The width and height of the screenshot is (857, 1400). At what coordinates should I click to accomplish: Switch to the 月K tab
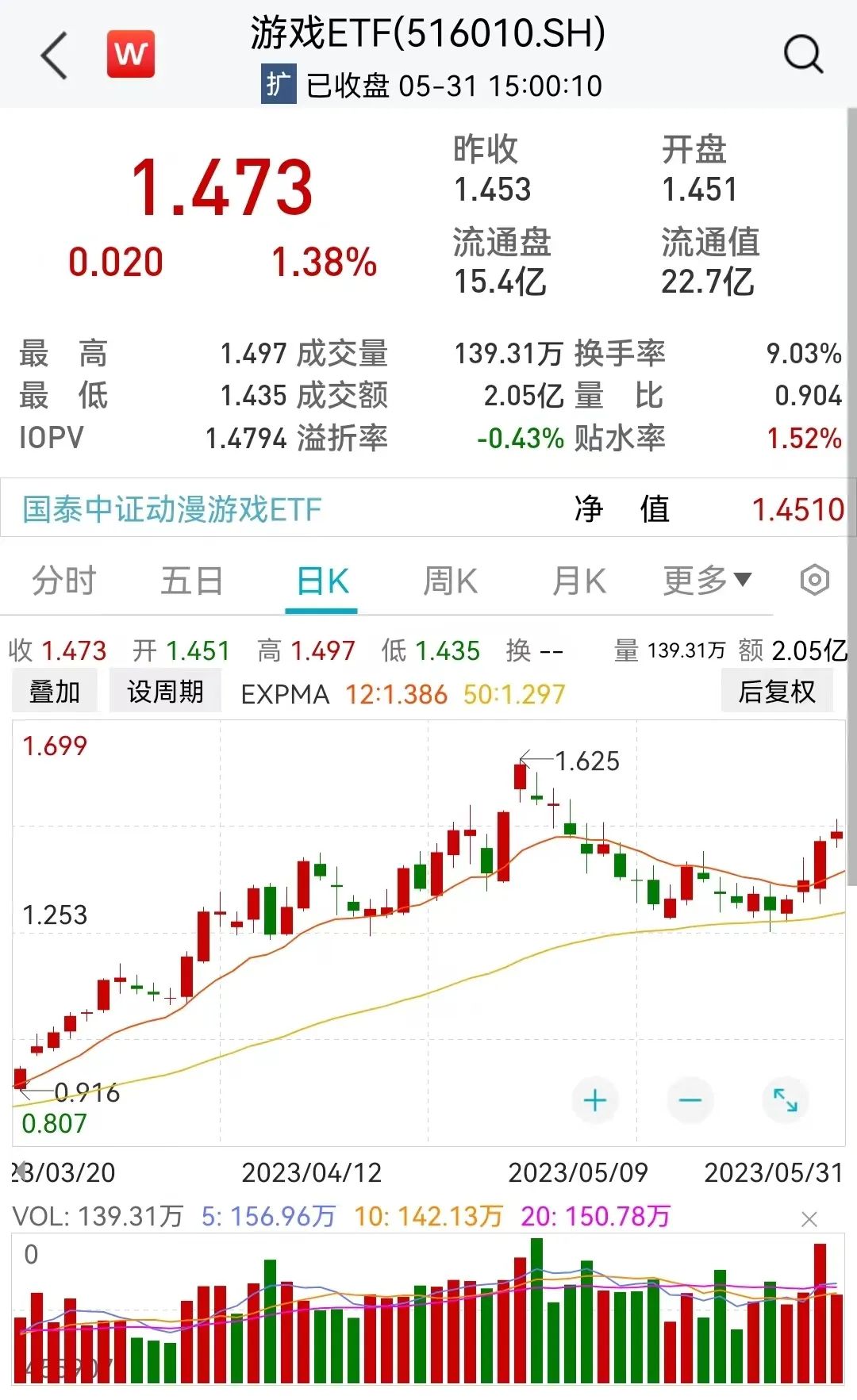pos(578,580)
